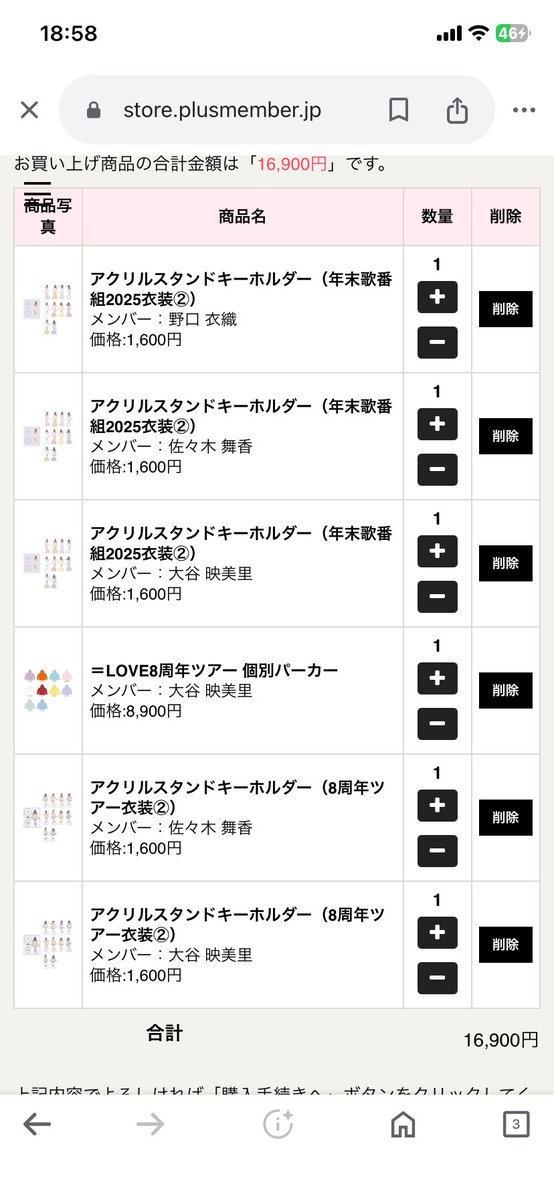
Task: Increase quantity of 大谷 映美里 8周年ツアー stand
Action: coord(438,932)
